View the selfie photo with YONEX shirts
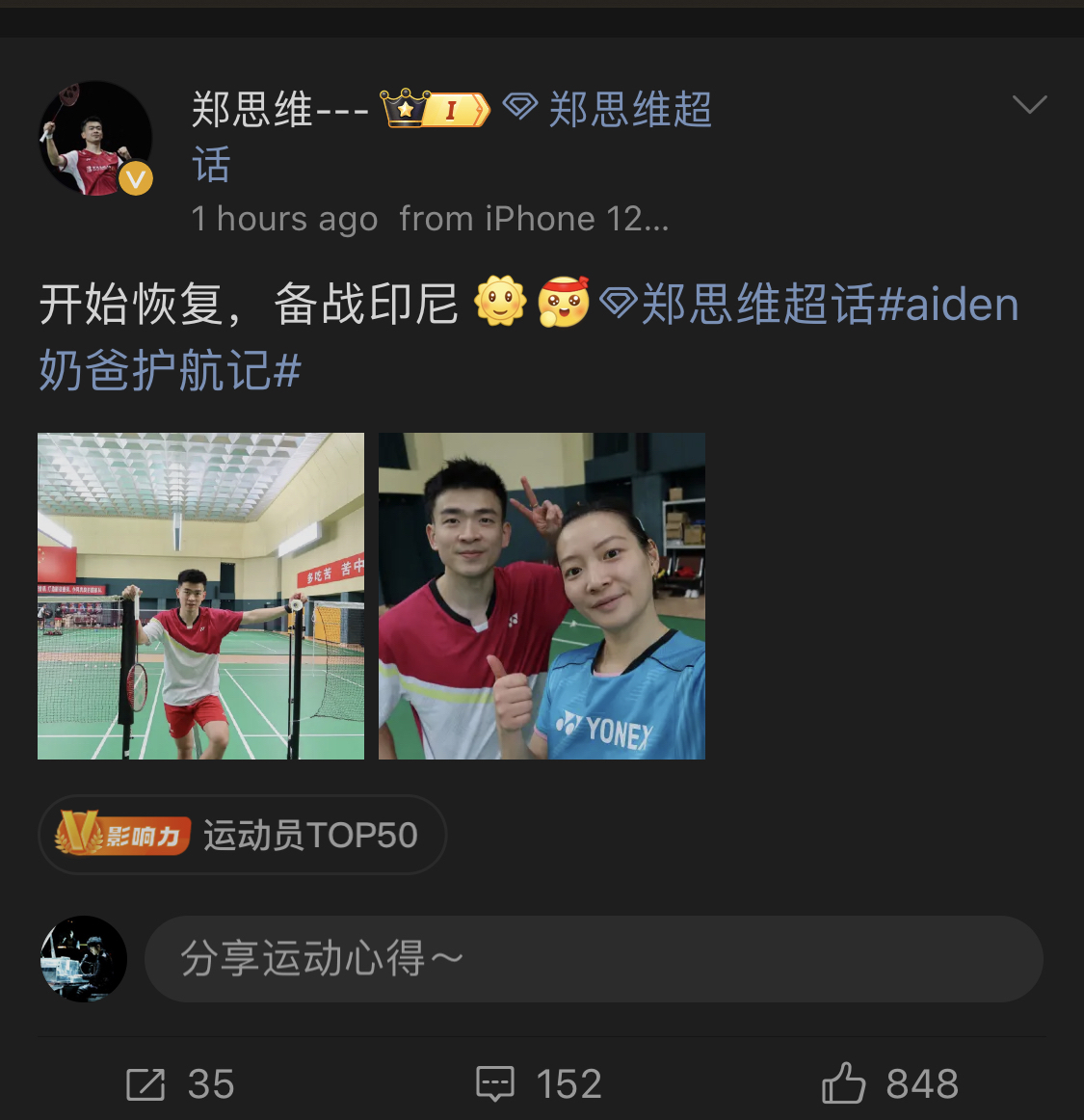1084x1120 pixels. [x=542, y=595]
